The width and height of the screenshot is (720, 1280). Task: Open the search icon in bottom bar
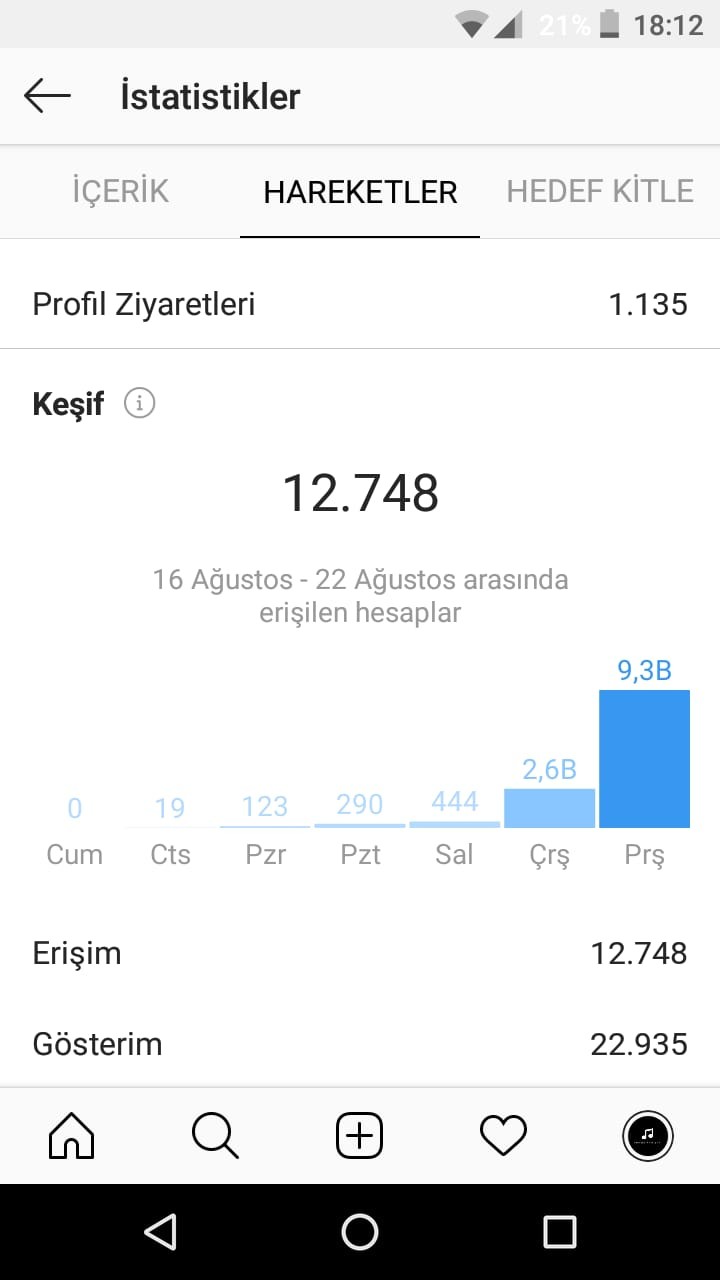[x=215, y=1135]
